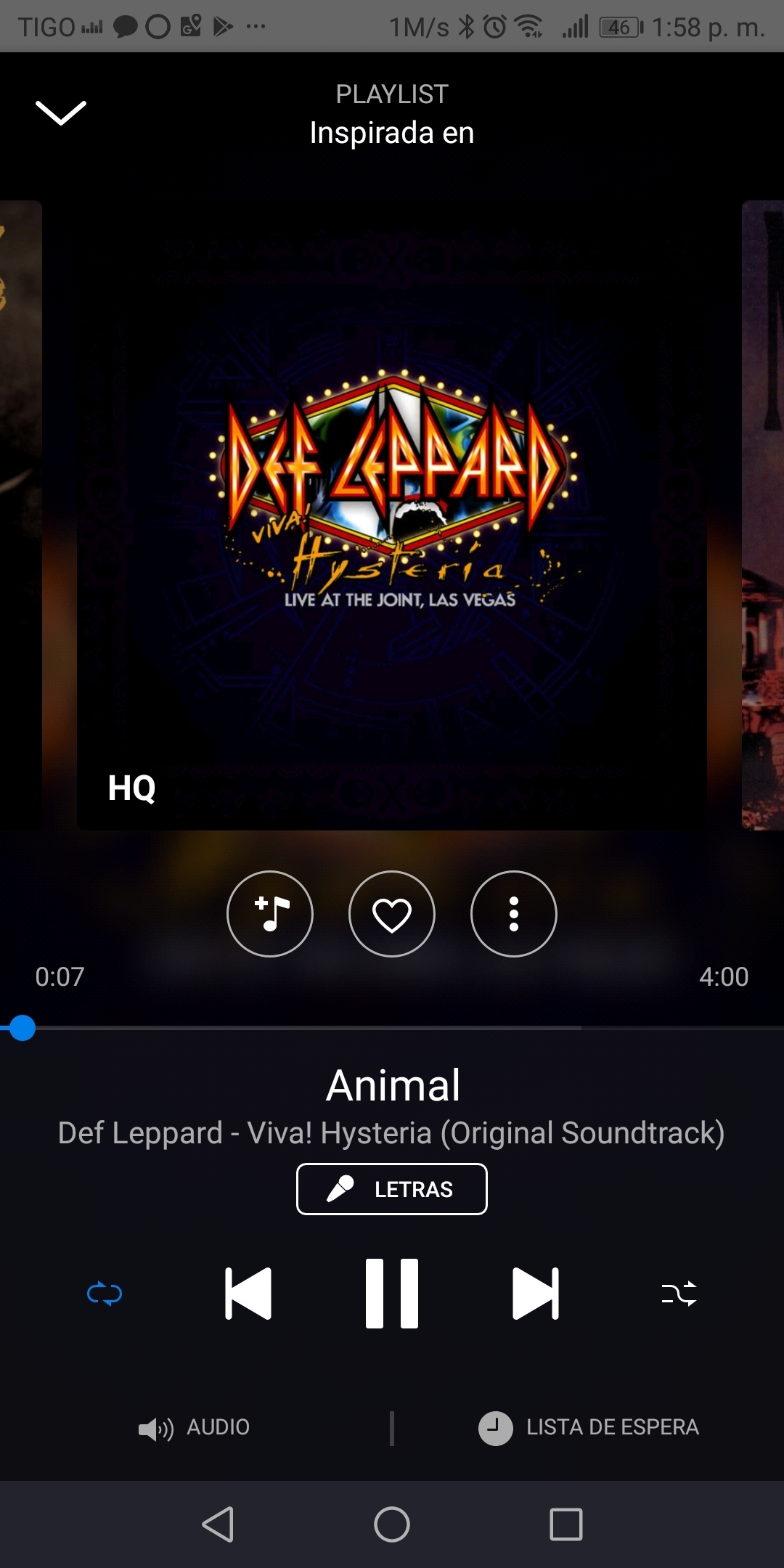
Task: Like the song with the heart icon
Action: click(x=392, y=914)
